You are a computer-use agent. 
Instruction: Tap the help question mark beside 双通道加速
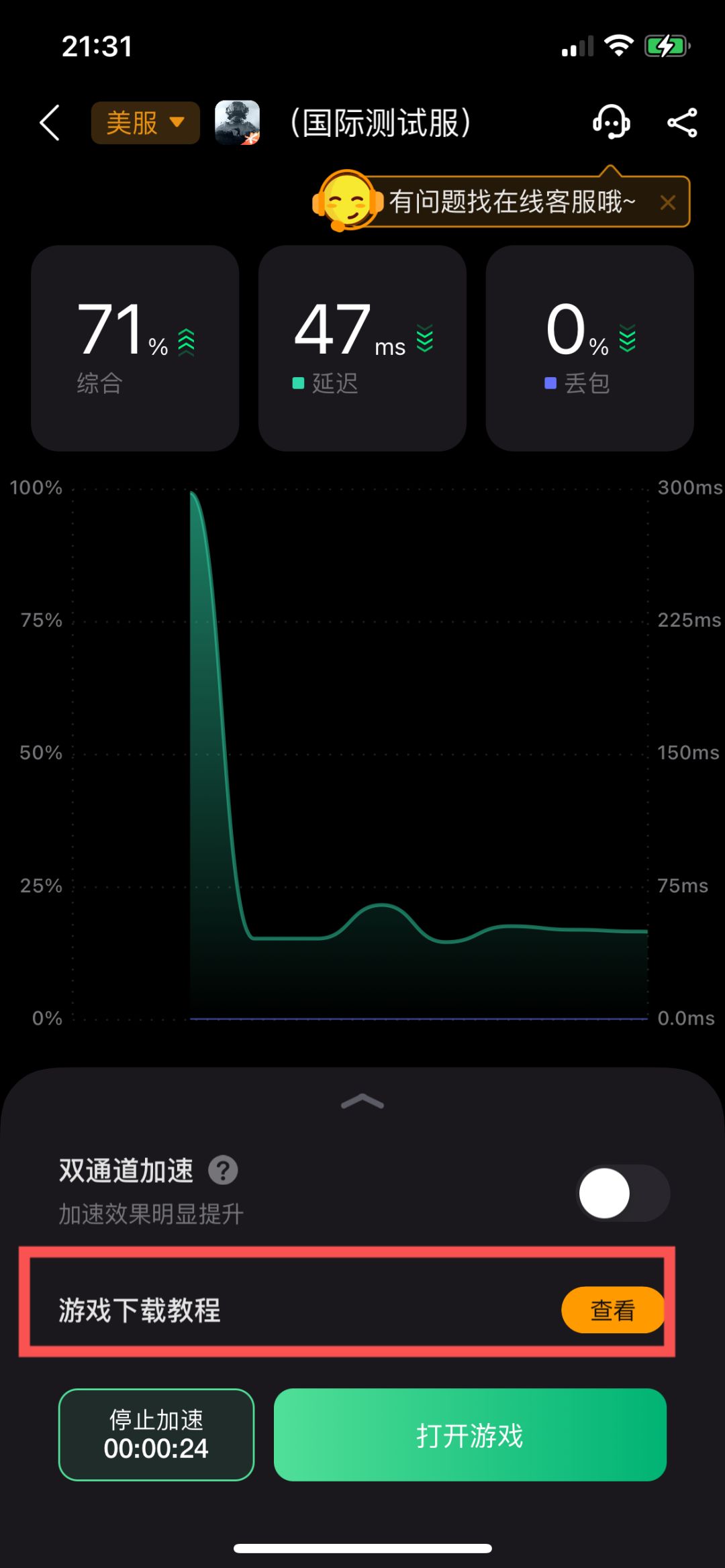[222, 1170]
